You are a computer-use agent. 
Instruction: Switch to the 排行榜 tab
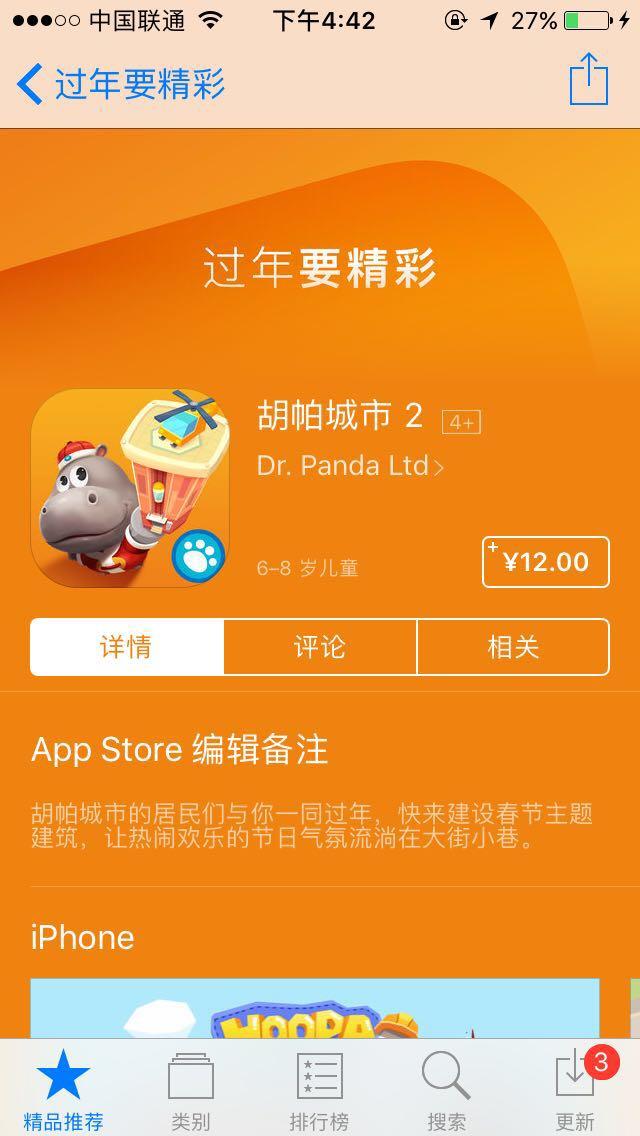coord(320,1088)
